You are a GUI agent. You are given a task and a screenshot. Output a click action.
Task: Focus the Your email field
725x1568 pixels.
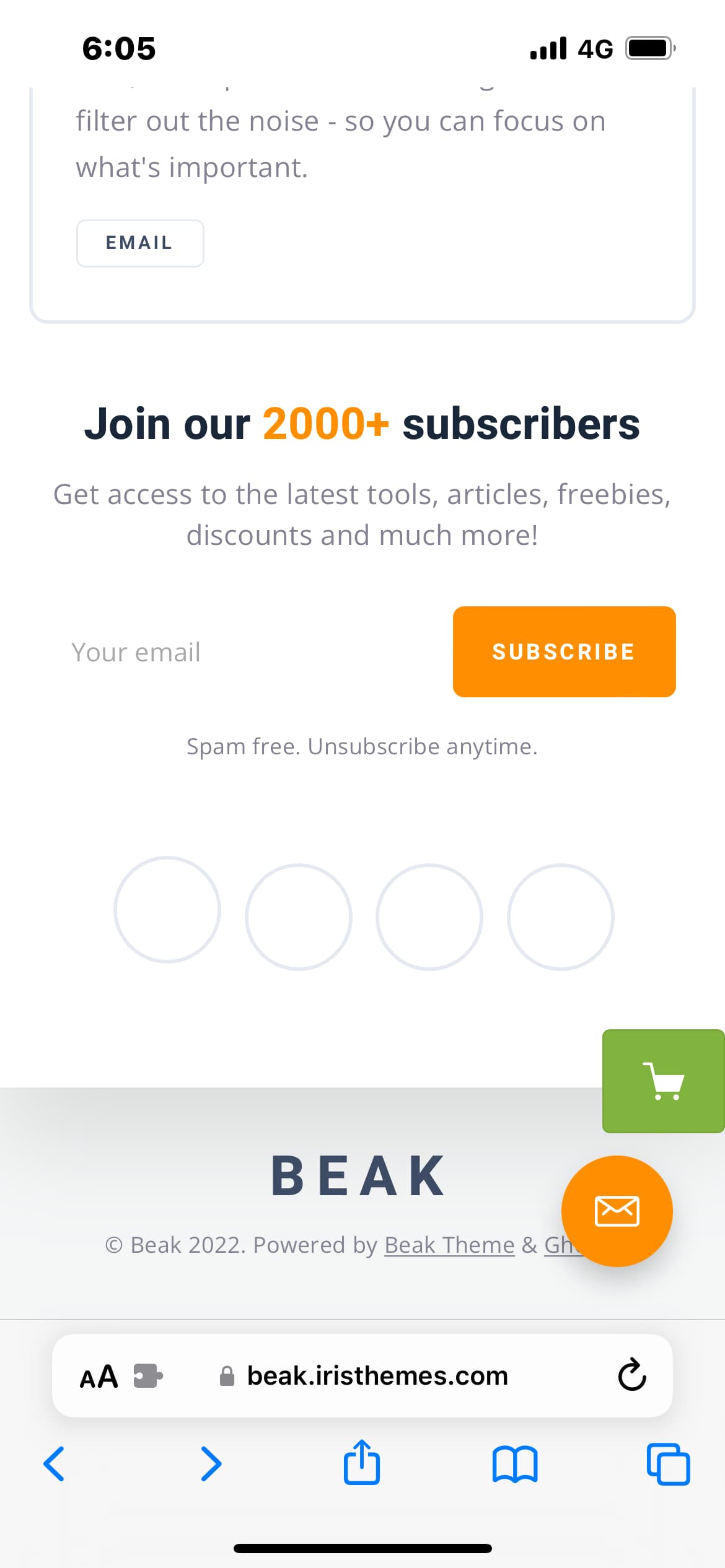(x=251, y=652)
